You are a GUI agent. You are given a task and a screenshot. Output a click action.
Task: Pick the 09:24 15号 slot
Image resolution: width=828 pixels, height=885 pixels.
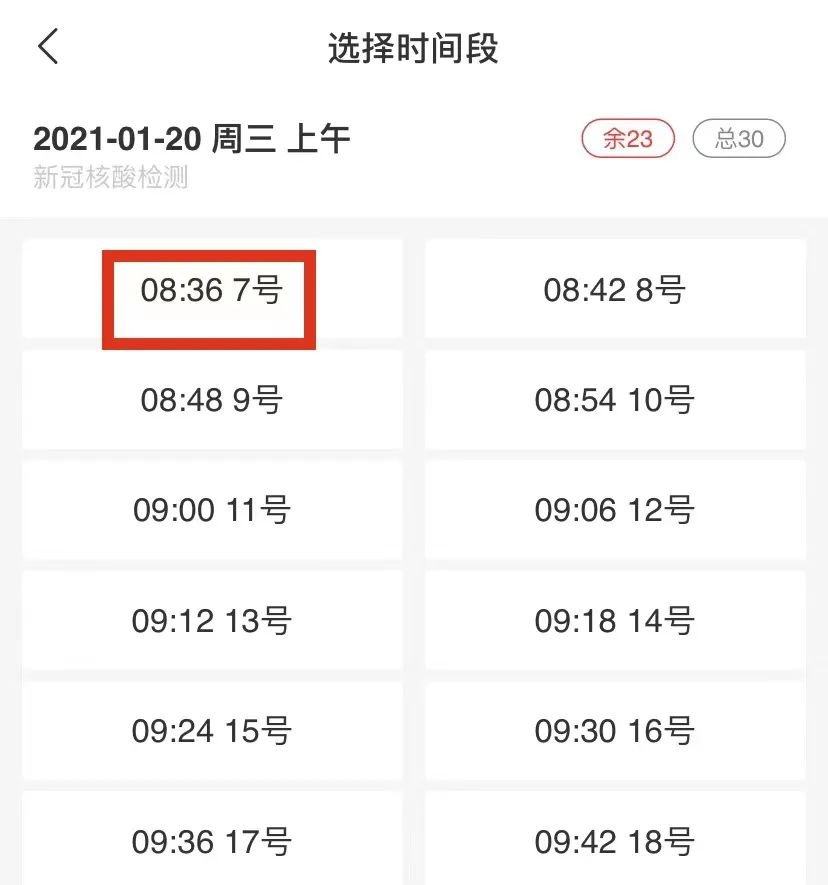coord(212,731)
